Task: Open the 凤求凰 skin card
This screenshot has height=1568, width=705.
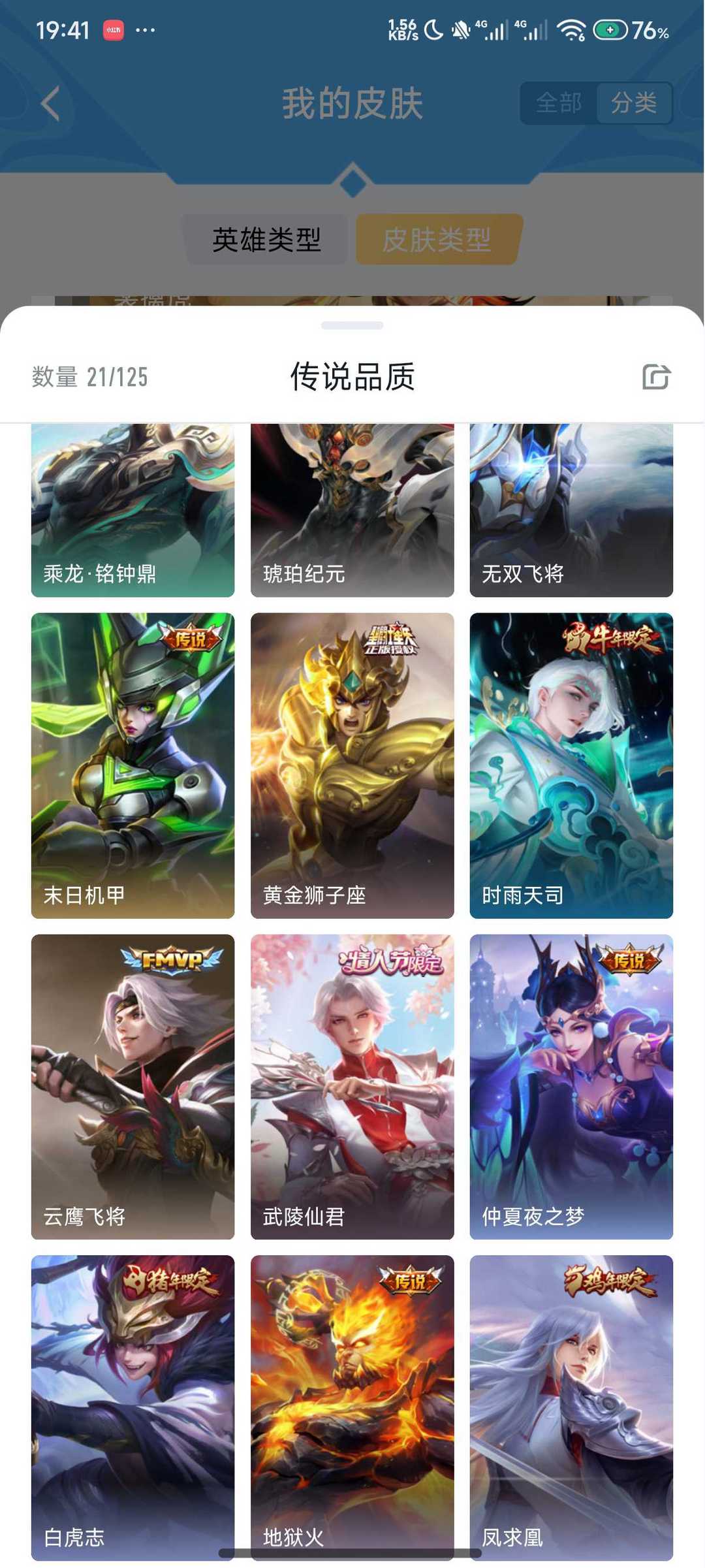Action: click(571, 1408)
